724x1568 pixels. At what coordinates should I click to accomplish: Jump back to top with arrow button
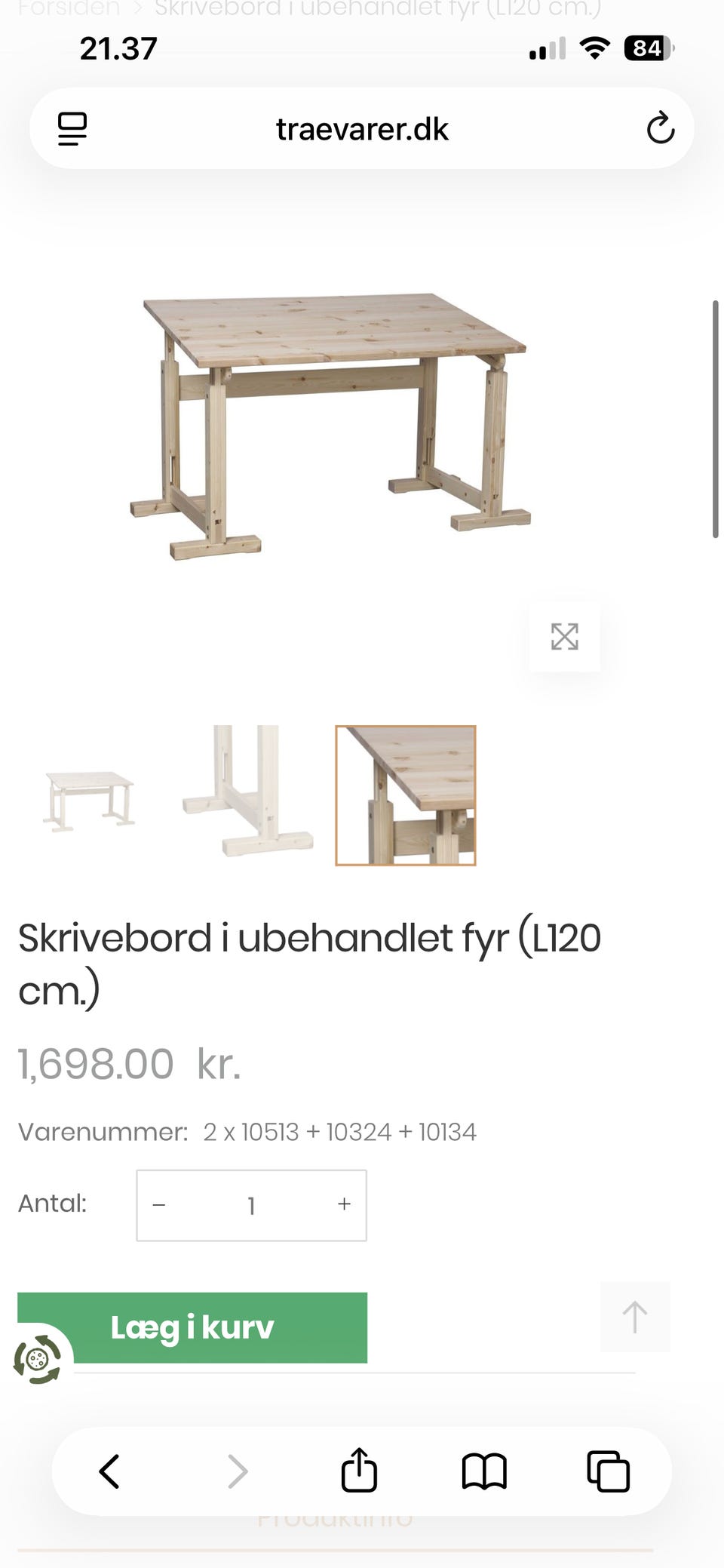(635, 1317)
